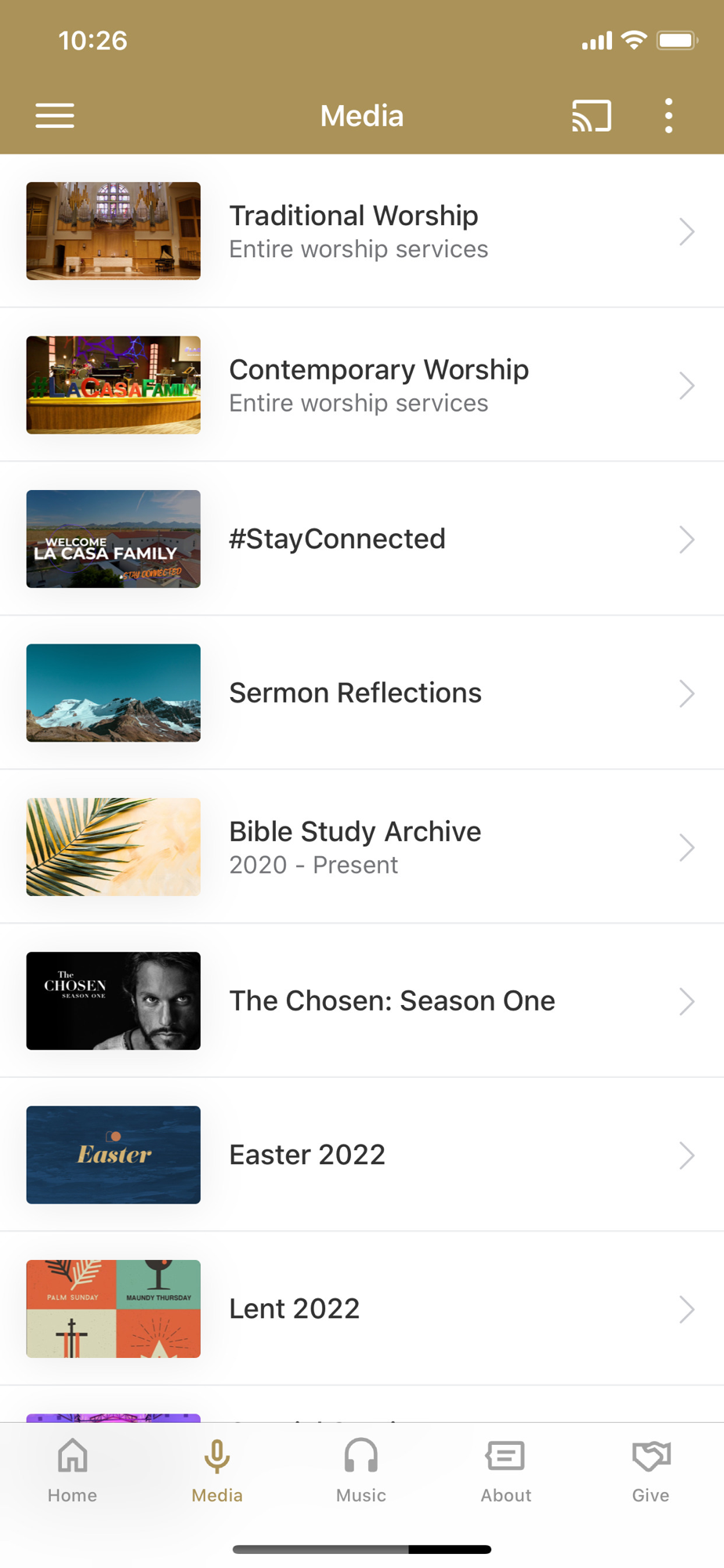The image size is (724, 1568).
Task: Select The Chosen: Season One
Action: (360, 1001)
